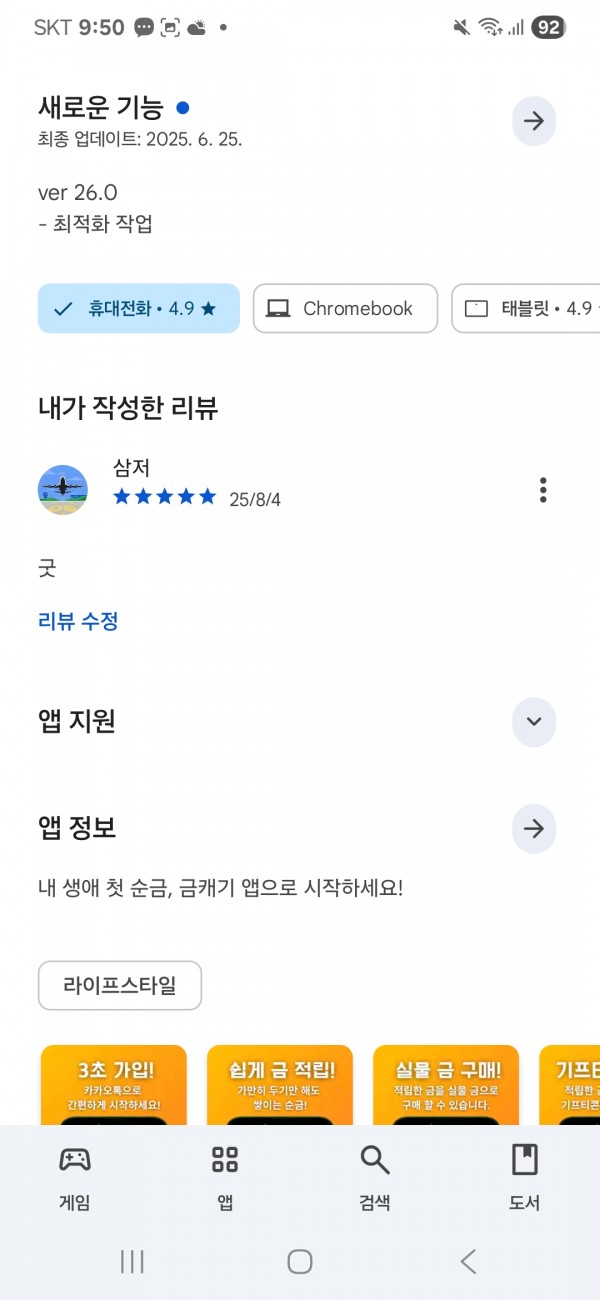This screenshot has height=1300, width=600.
Task: Switch to the 도서 tab
Action: click(525, 1178)
